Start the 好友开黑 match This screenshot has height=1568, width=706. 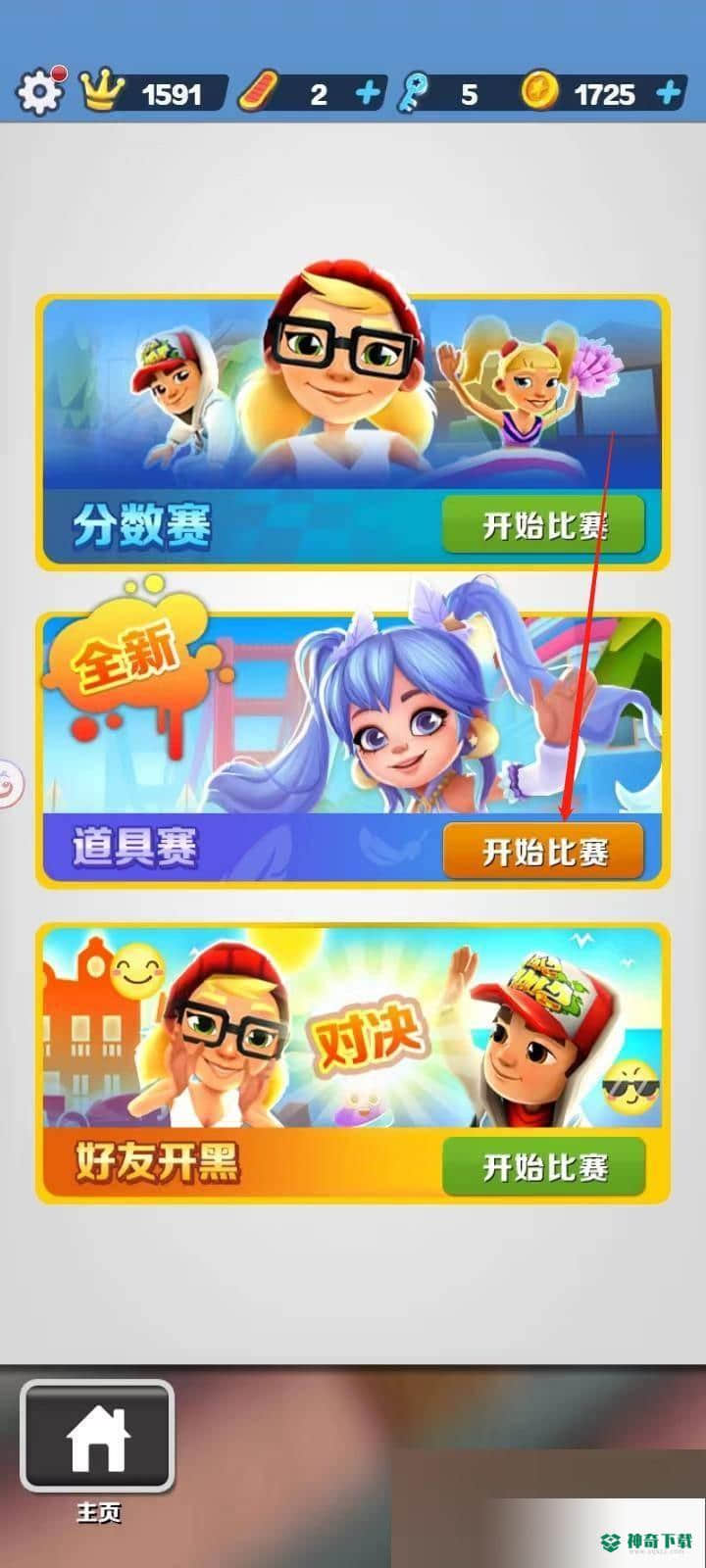(543, 1166)
